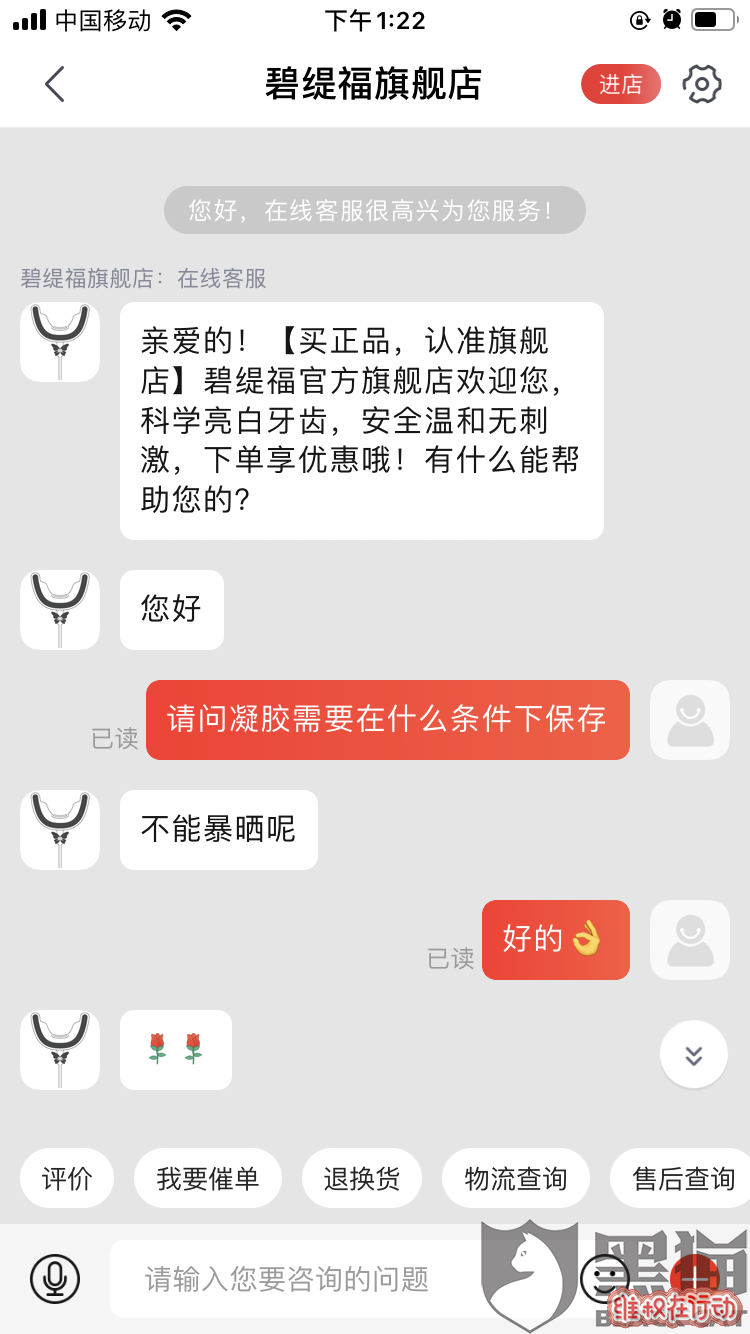The width and height of the screenshot is (750, 1334).
Task: Choose the 退换货 chip
Action: [362, 1179]
